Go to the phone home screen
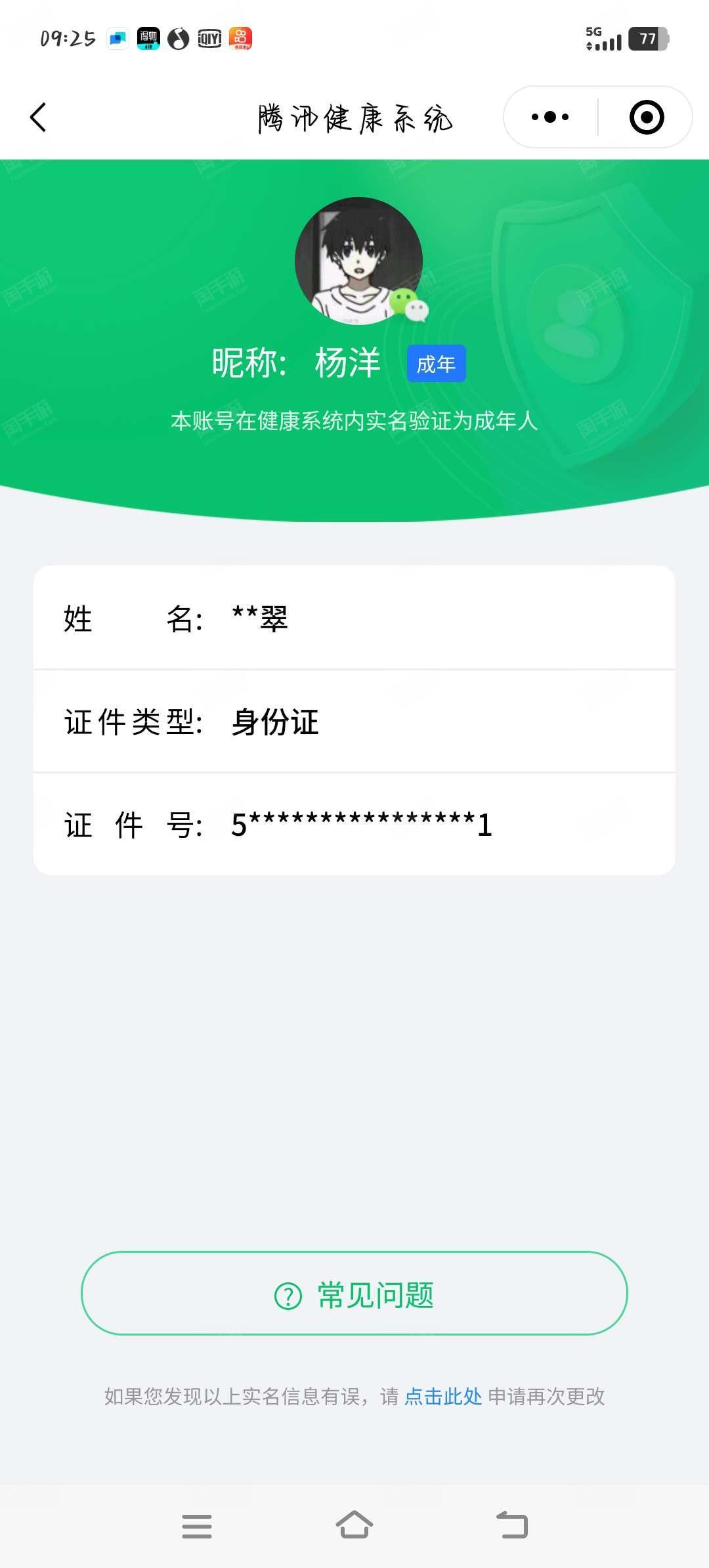This screenshot has width=709, height=1568. point(354,1525)
